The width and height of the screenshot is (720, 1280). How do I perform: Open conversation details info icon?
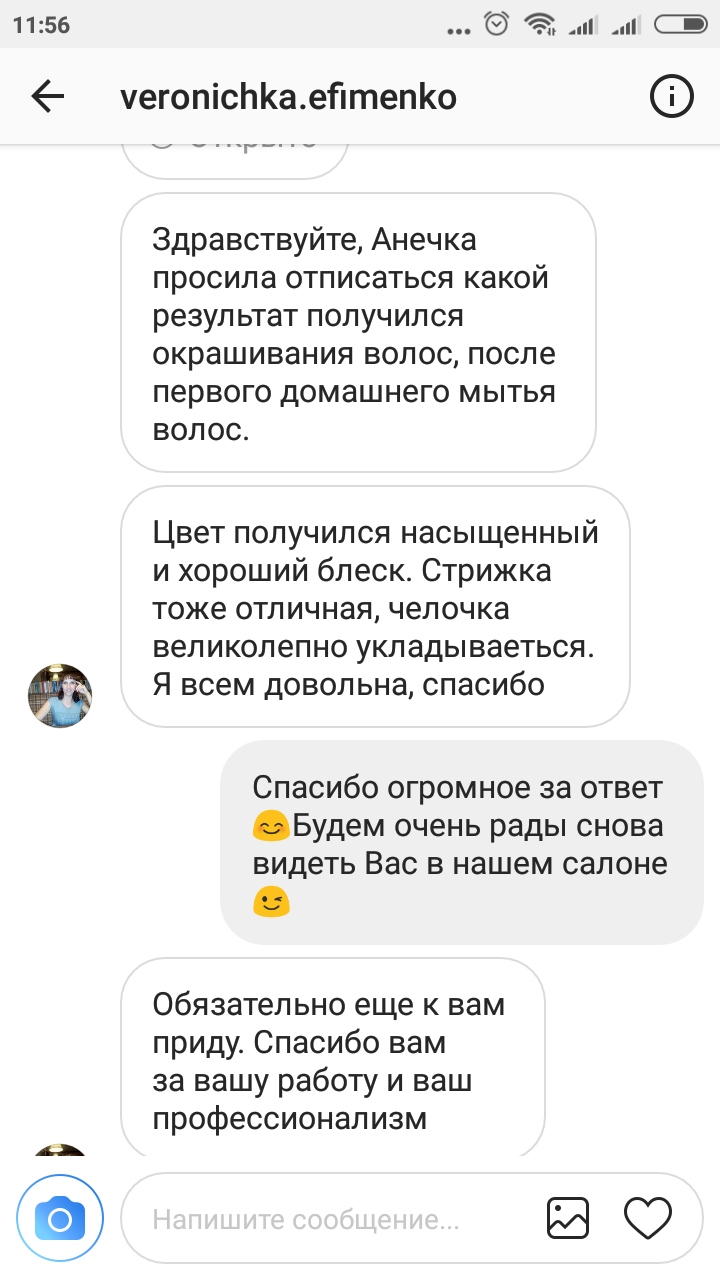(672, 97)
